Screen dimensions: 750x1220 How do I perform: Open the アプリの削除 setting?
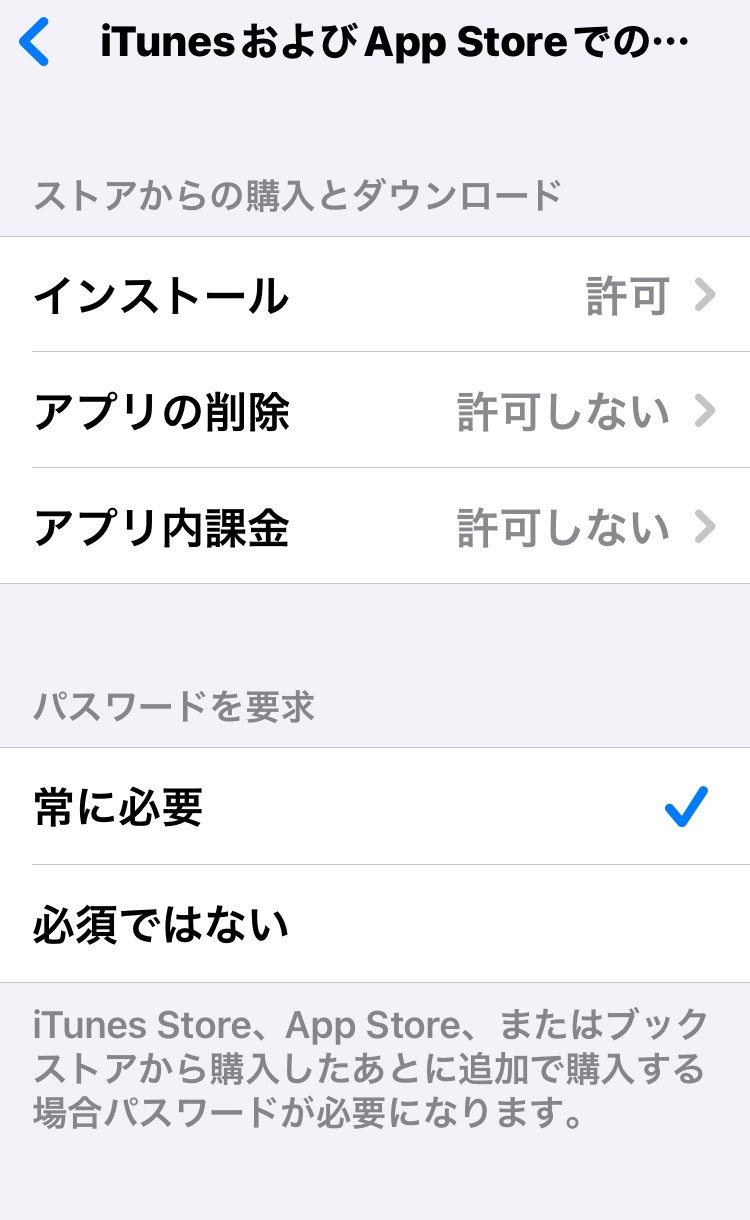coord(375,411)
